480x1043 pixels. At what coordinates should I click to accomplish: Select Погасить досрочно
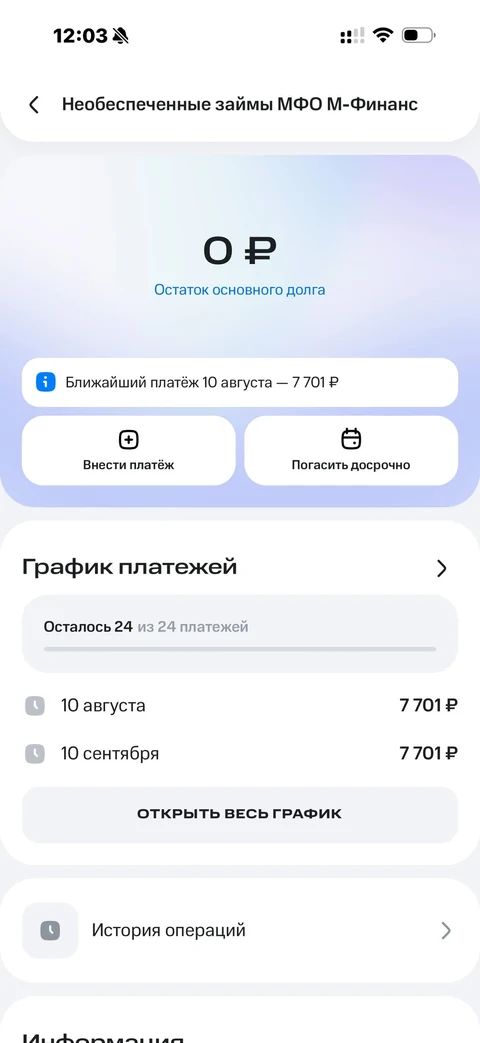[x=351, y=450]
